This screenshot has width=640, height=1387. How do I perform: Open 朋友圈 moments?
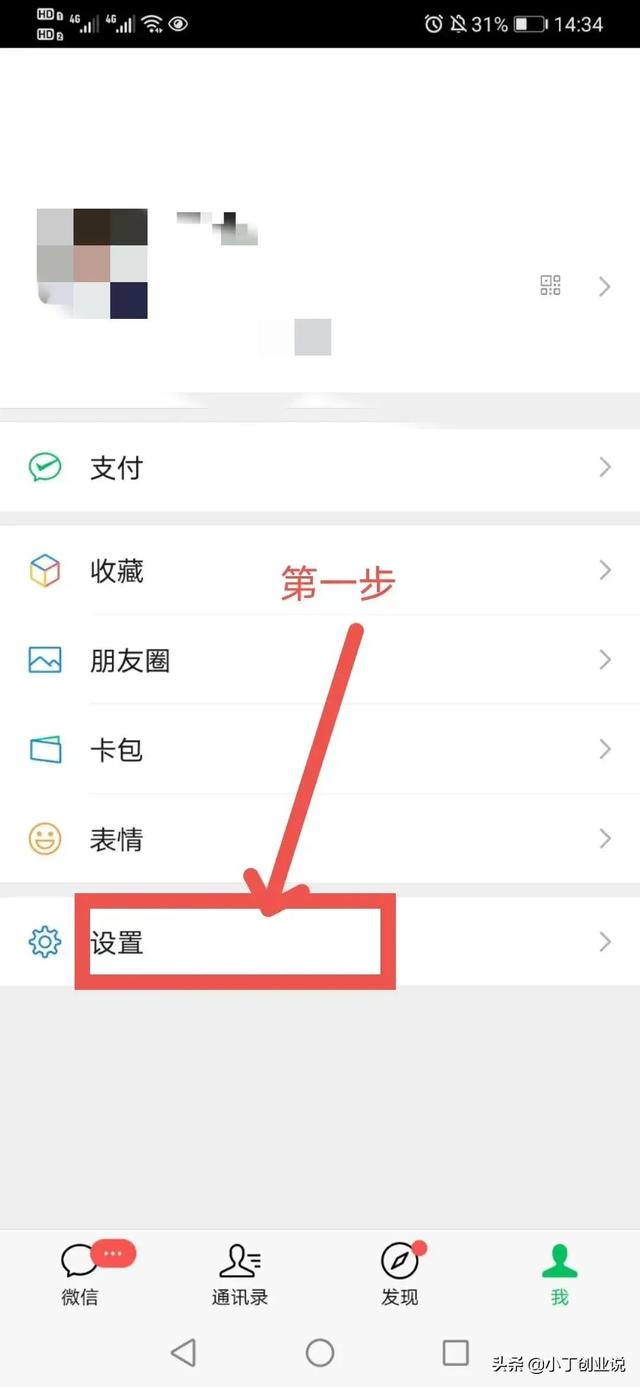[x=320, y=660]
